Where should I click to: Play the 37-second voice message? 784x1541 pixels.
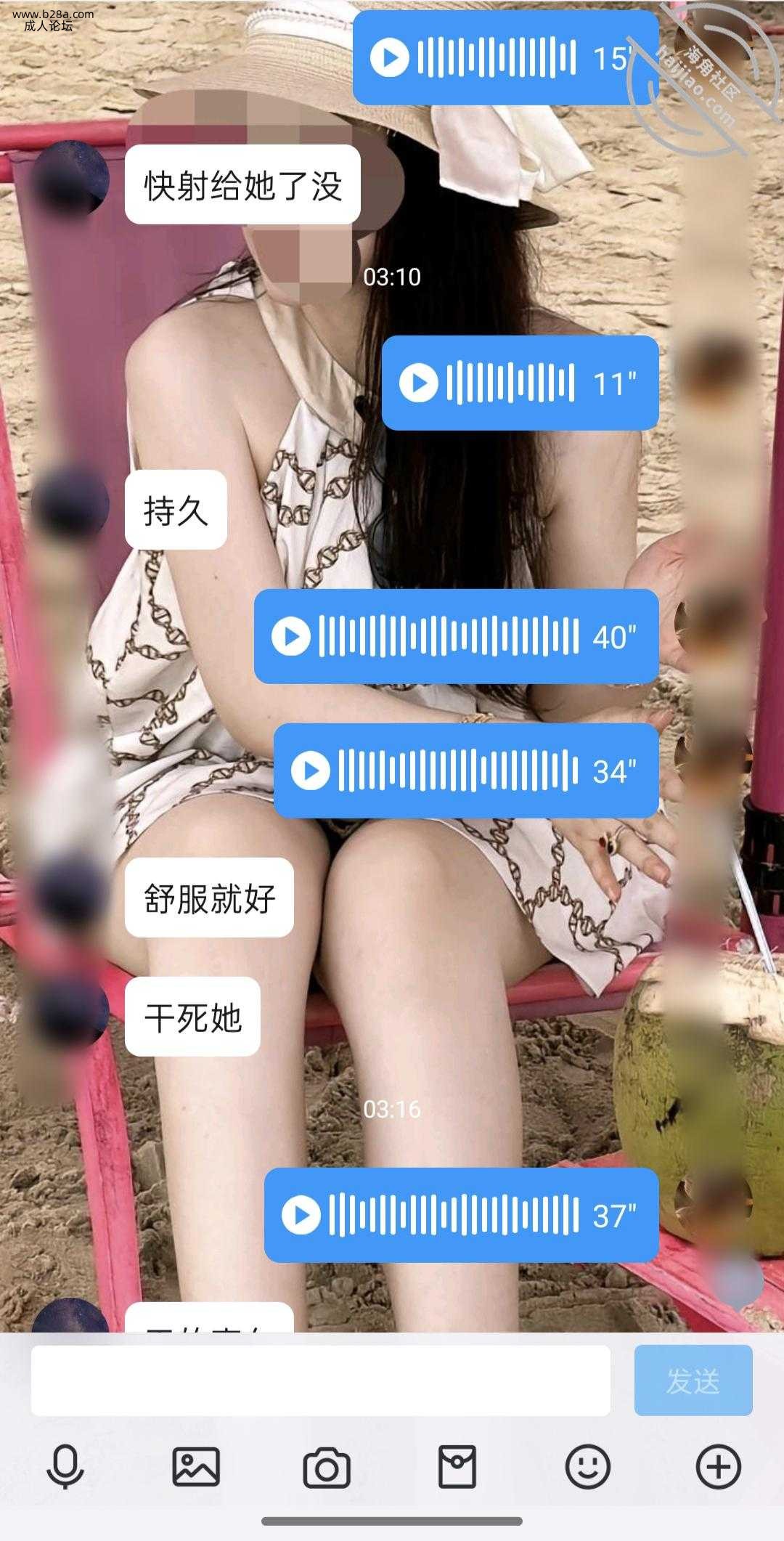coord(301,1215)
